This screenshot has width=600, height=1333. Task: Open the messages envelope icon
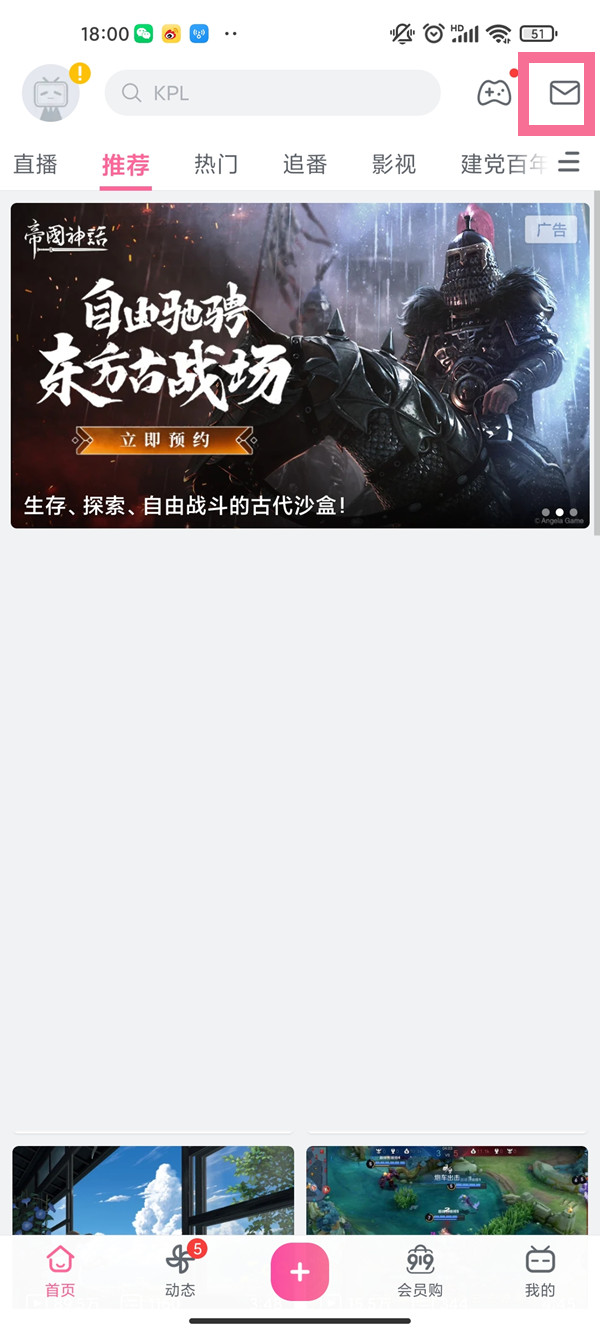click(x=564, y=93)
